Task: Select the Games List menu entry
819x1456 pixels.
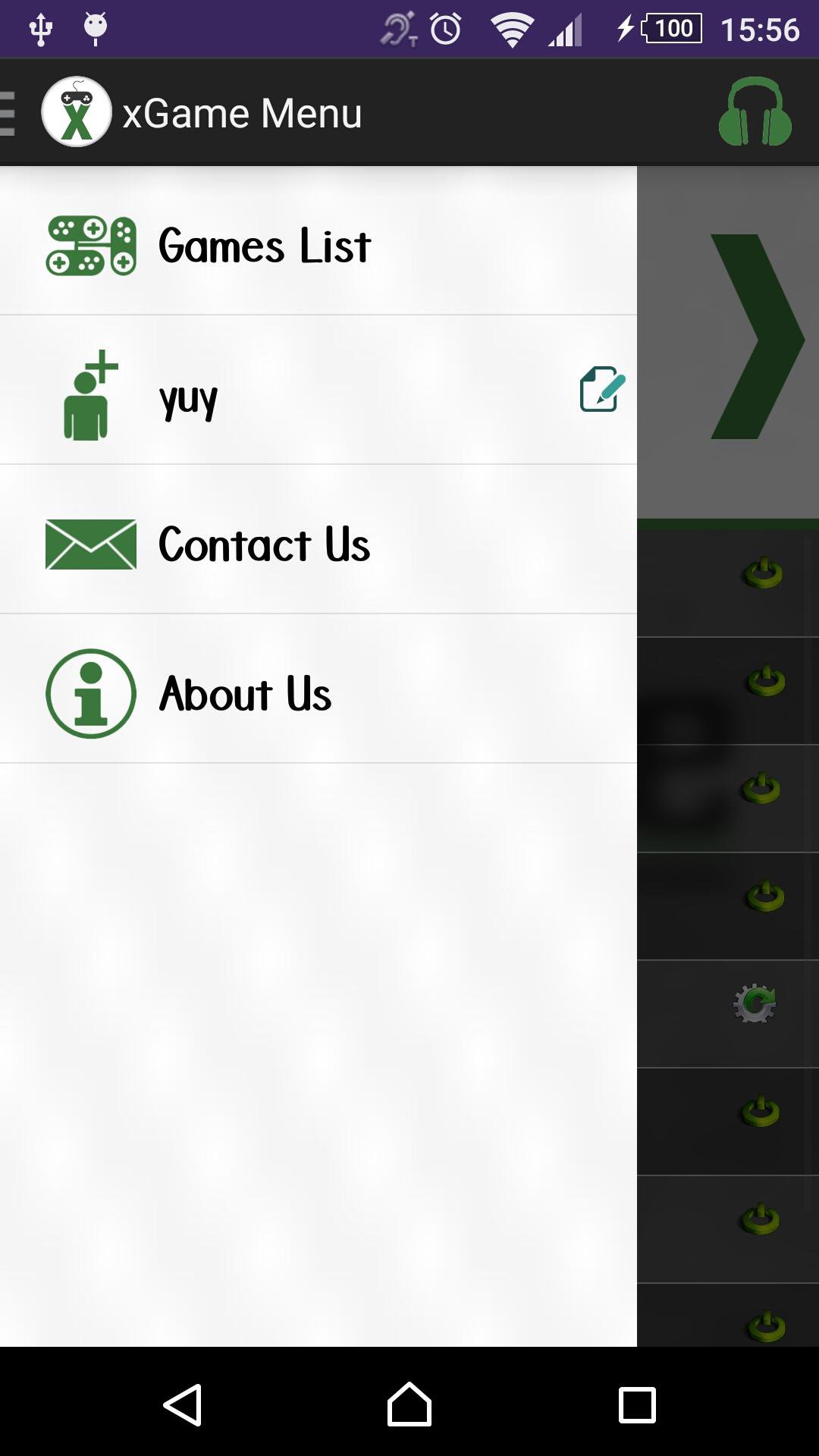Action: tap(264, 244)
